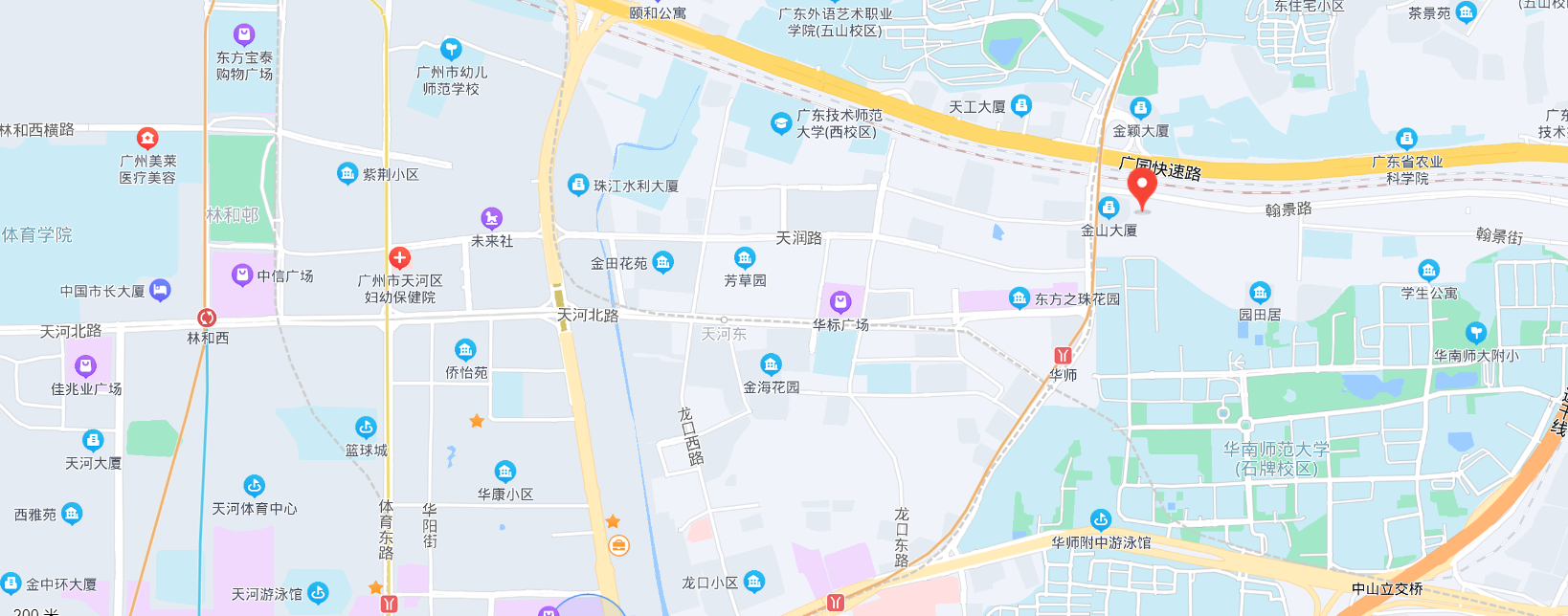Select the 东方宝泰购物广场 marker
The image size is (1568, 616).
coord(244,35)
